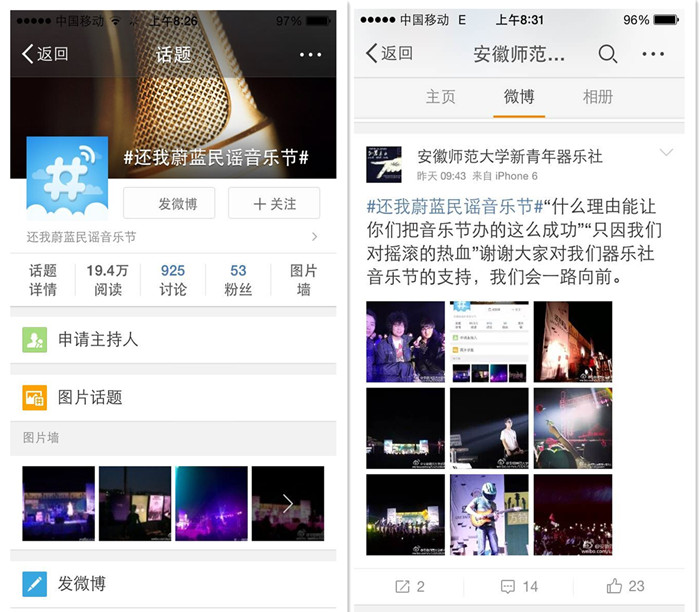Go back from the 安徽师范 profile page
700x612 pixels.
(390, 54)
